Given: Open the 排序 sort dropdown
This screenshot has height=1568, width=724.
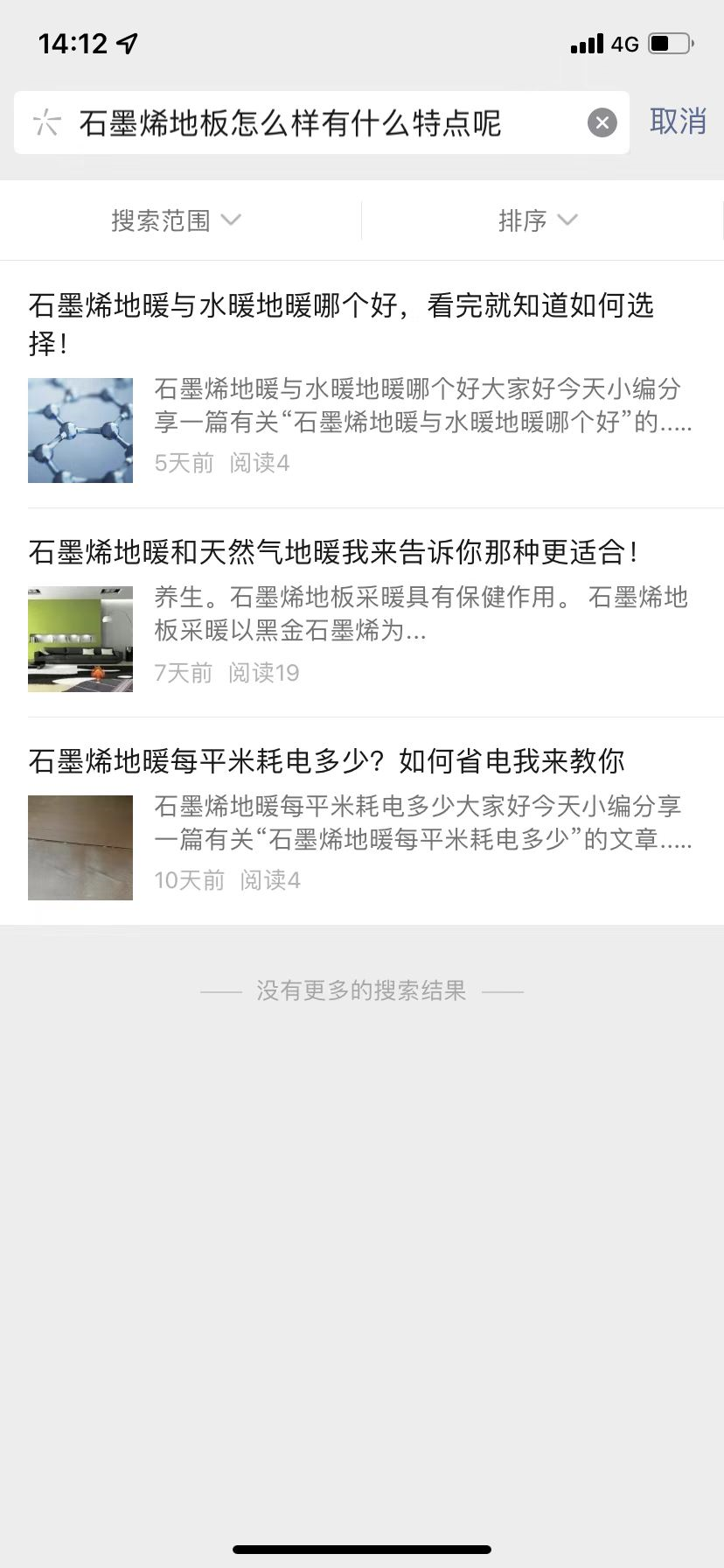Looking at the screenshot, I should pos(538,220).
